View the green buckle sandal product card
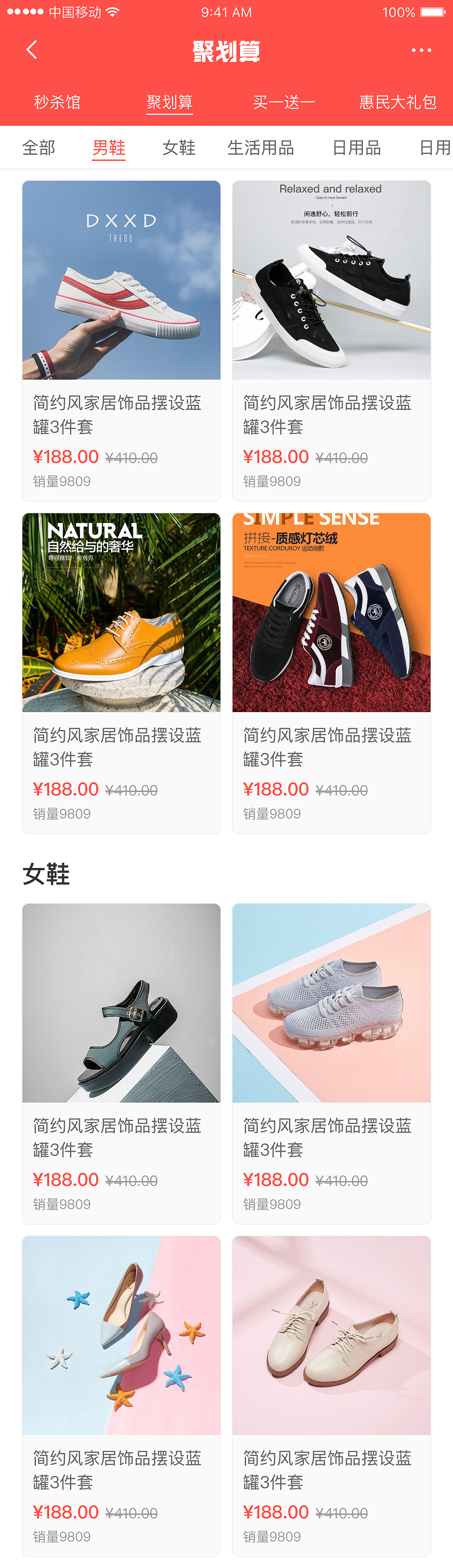The width and height of the screenshot is (453, 1568). coord(122,1063)
